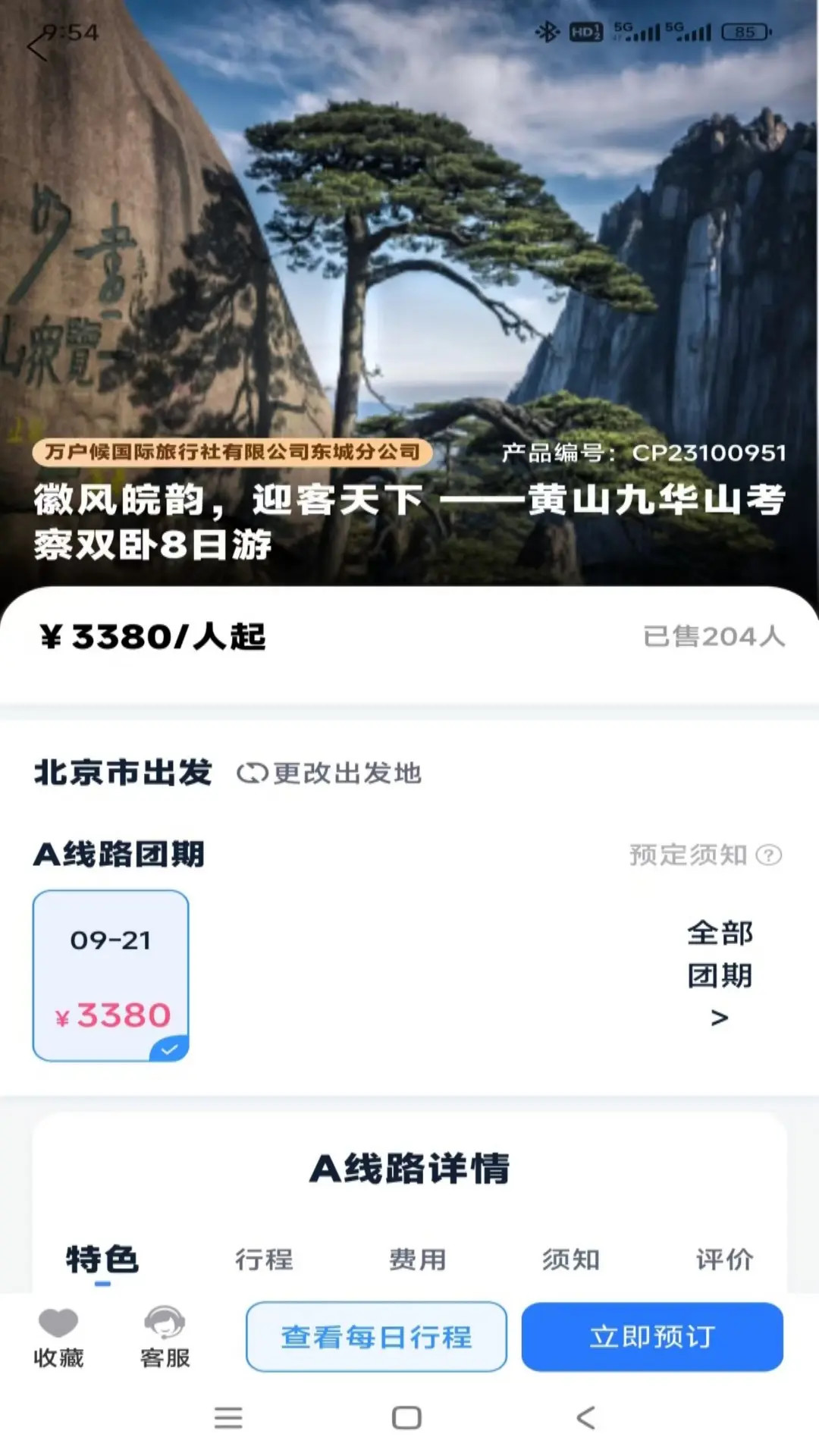Image resolution: width=819 pixels, height=1456 pixels.
Task: Switch to the 评价 tab
Action: pos(723,1259)
